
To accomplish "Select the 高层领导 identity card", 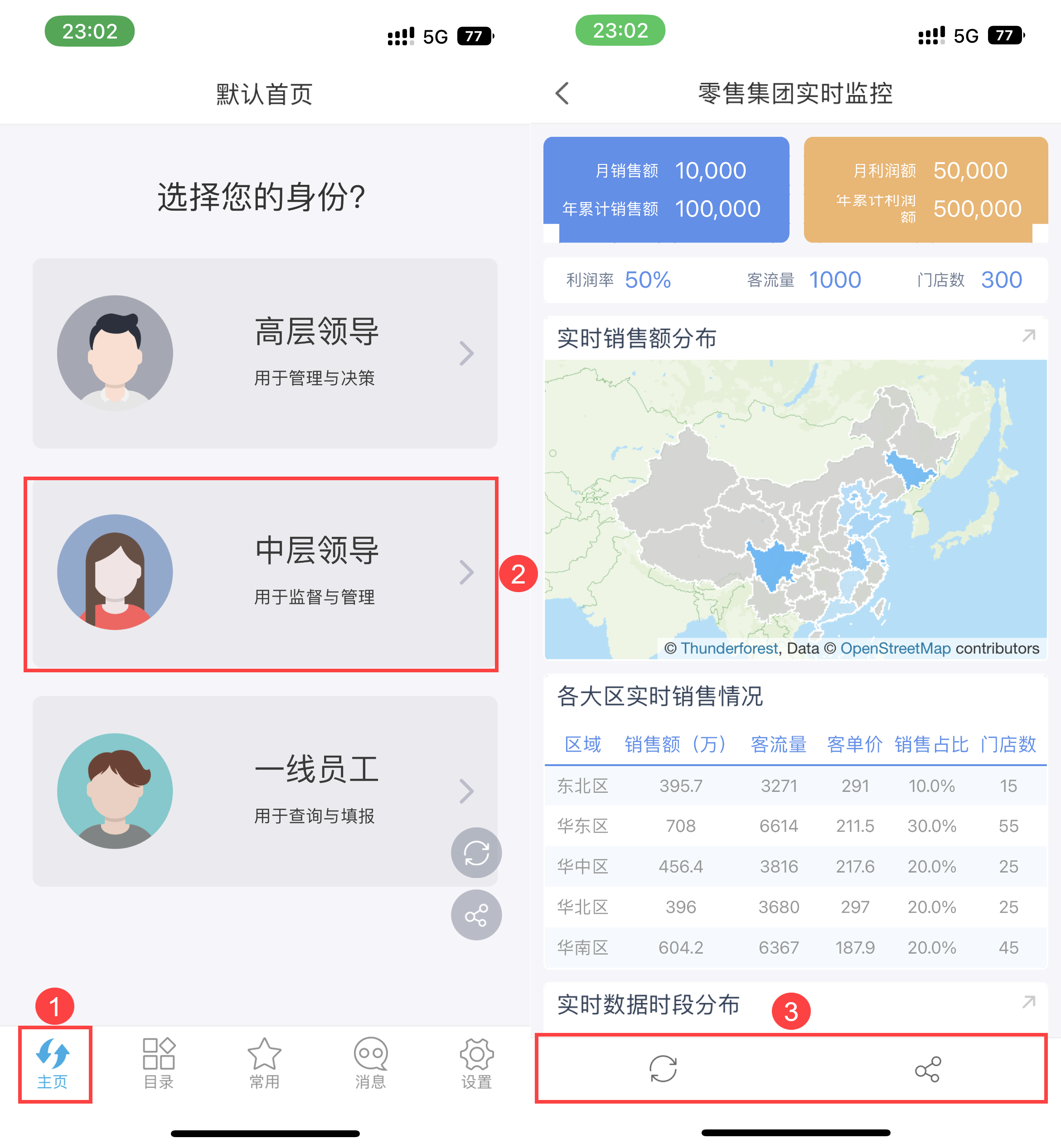I will click(265, 353).
